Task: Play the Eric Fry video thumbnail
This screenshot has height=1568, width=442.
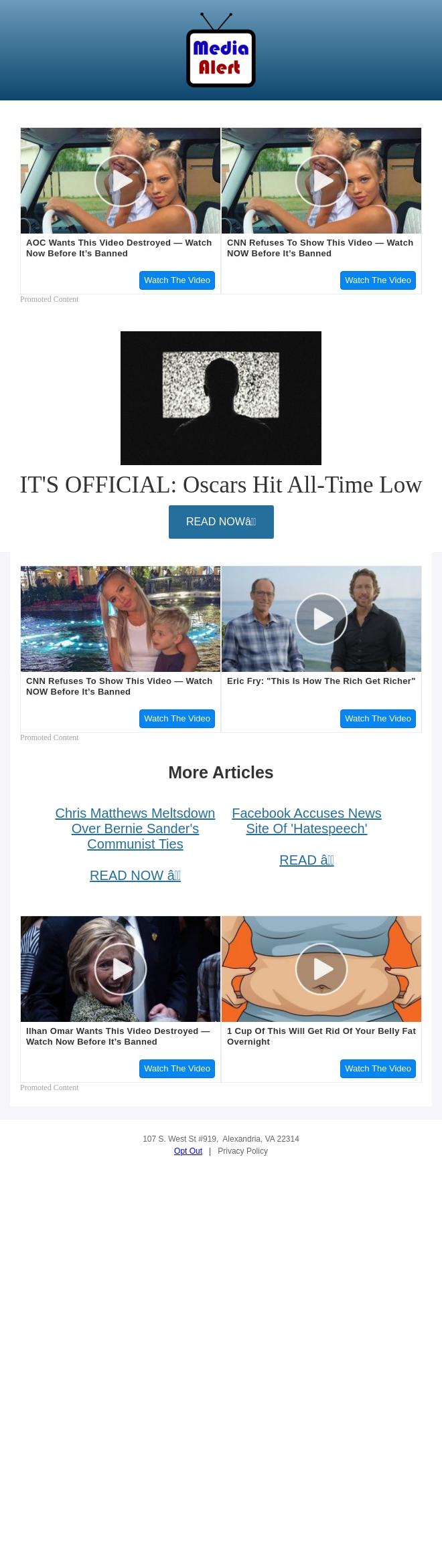Action: tap(321, 619)
